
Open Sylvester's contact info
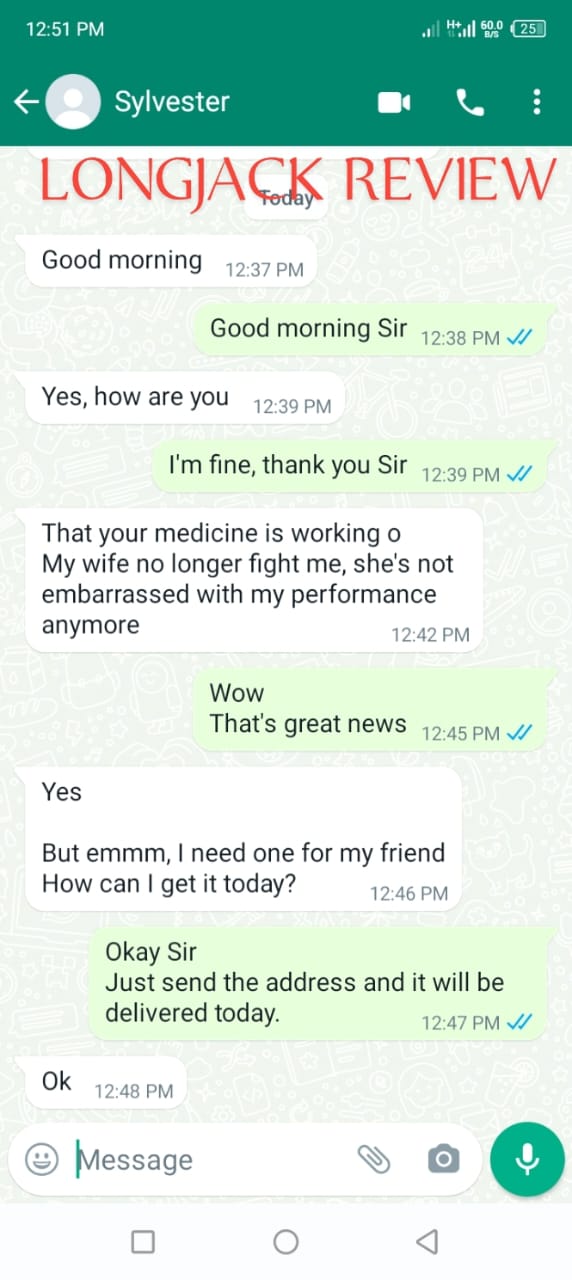coord(172,101)
